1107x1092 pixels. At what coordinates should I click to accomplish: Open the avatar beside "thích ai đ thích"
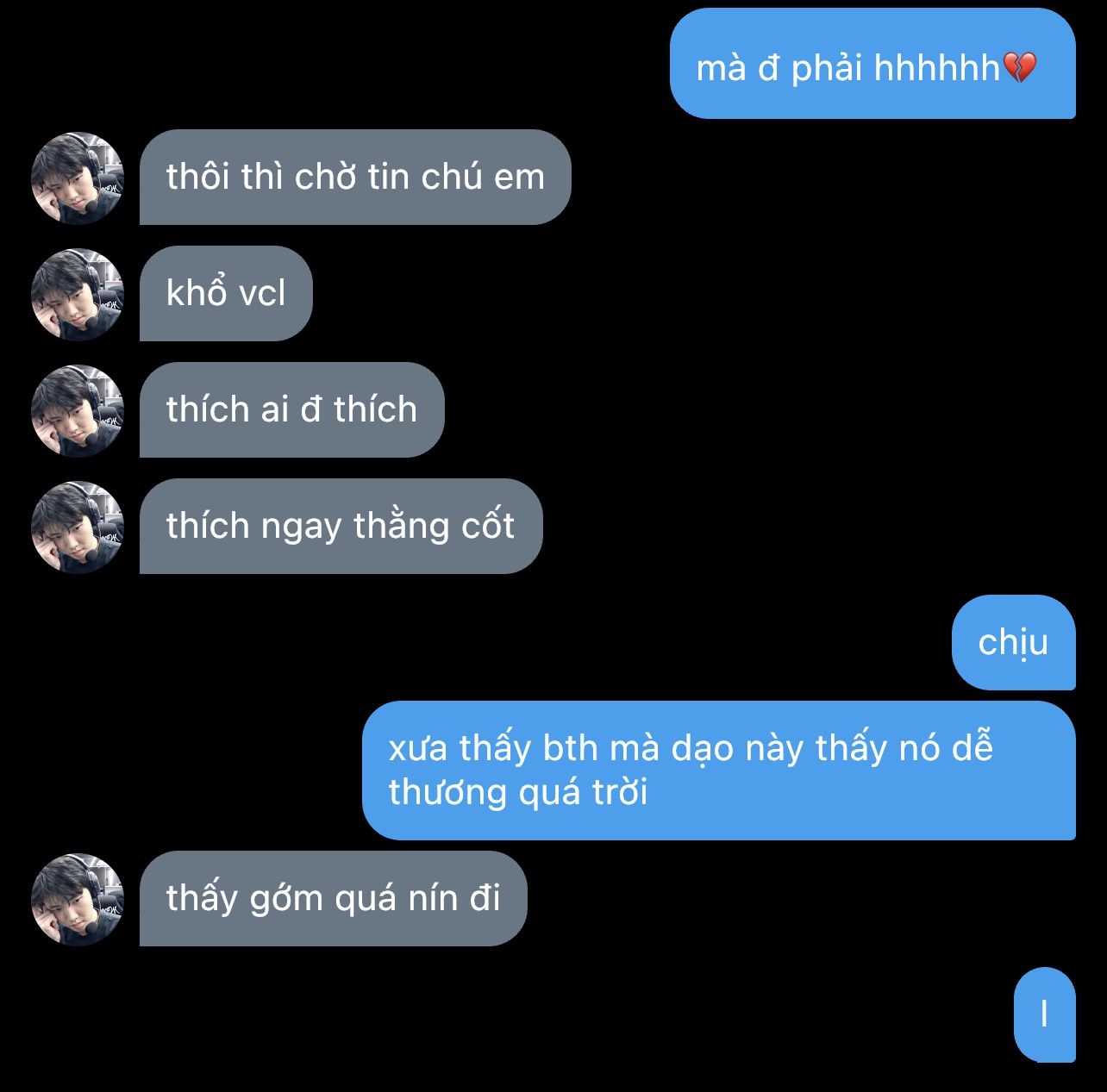click(x=78, y=411)
